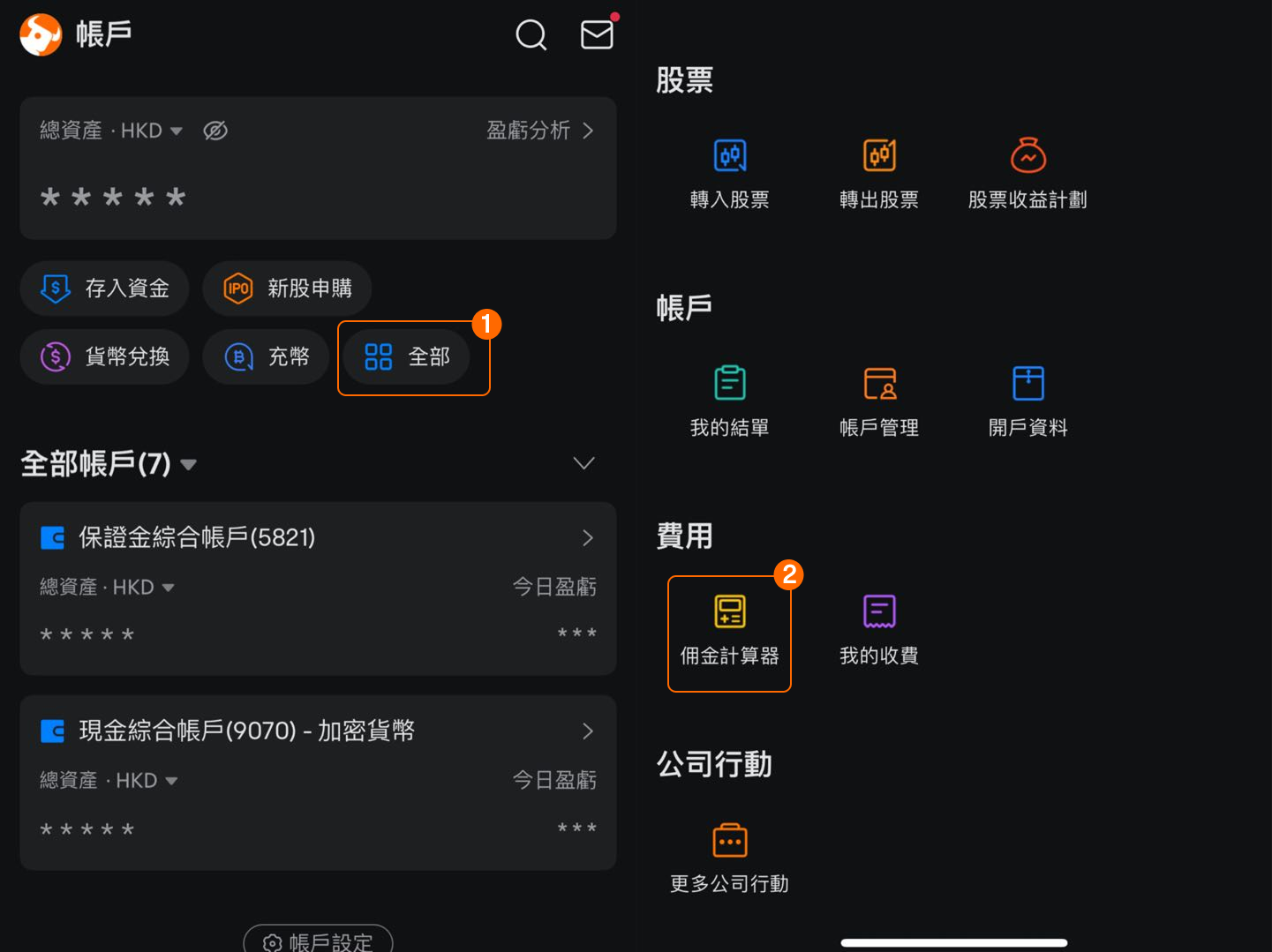Open 佣金計算器 commission calculator
This screenshot has width=1272, height=952.
click(729, 630)
